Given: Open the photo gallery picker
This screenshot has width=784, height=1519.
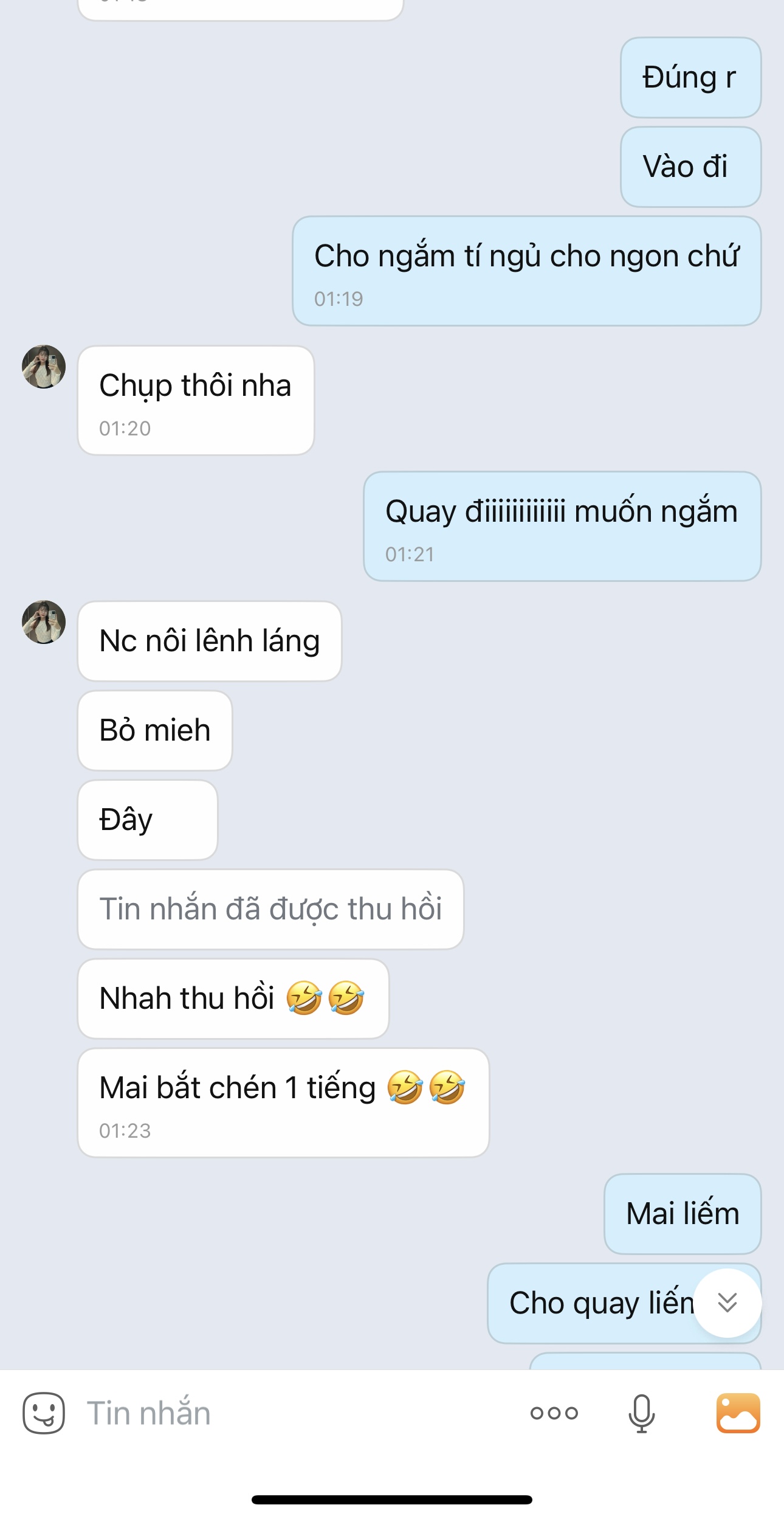Looking at the screenshot, I should [738, 1413].
